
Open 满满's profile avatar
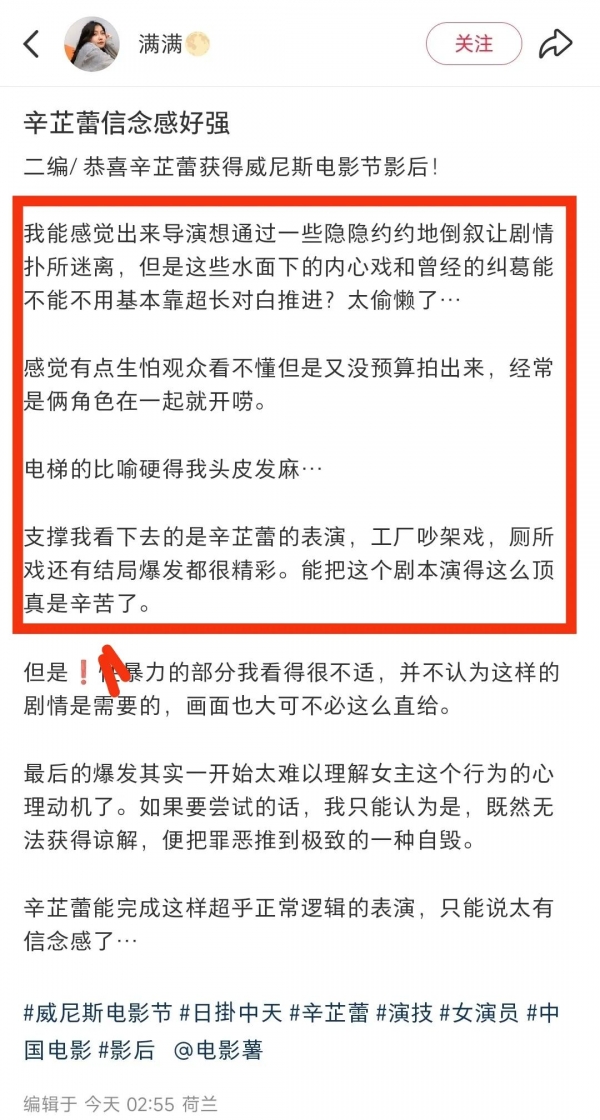coord(92,44)
